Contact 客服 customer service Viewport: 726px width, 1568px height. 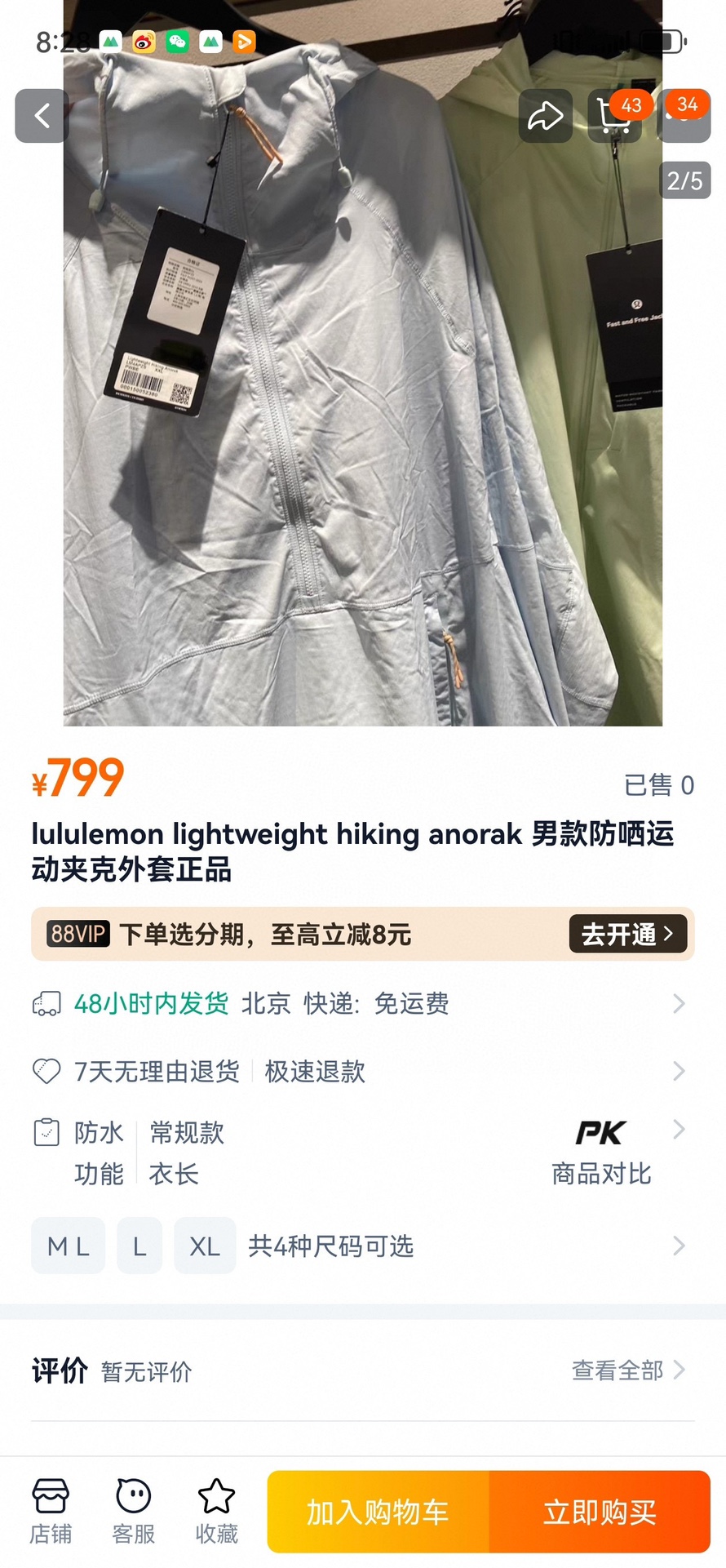coord(134,1512)
